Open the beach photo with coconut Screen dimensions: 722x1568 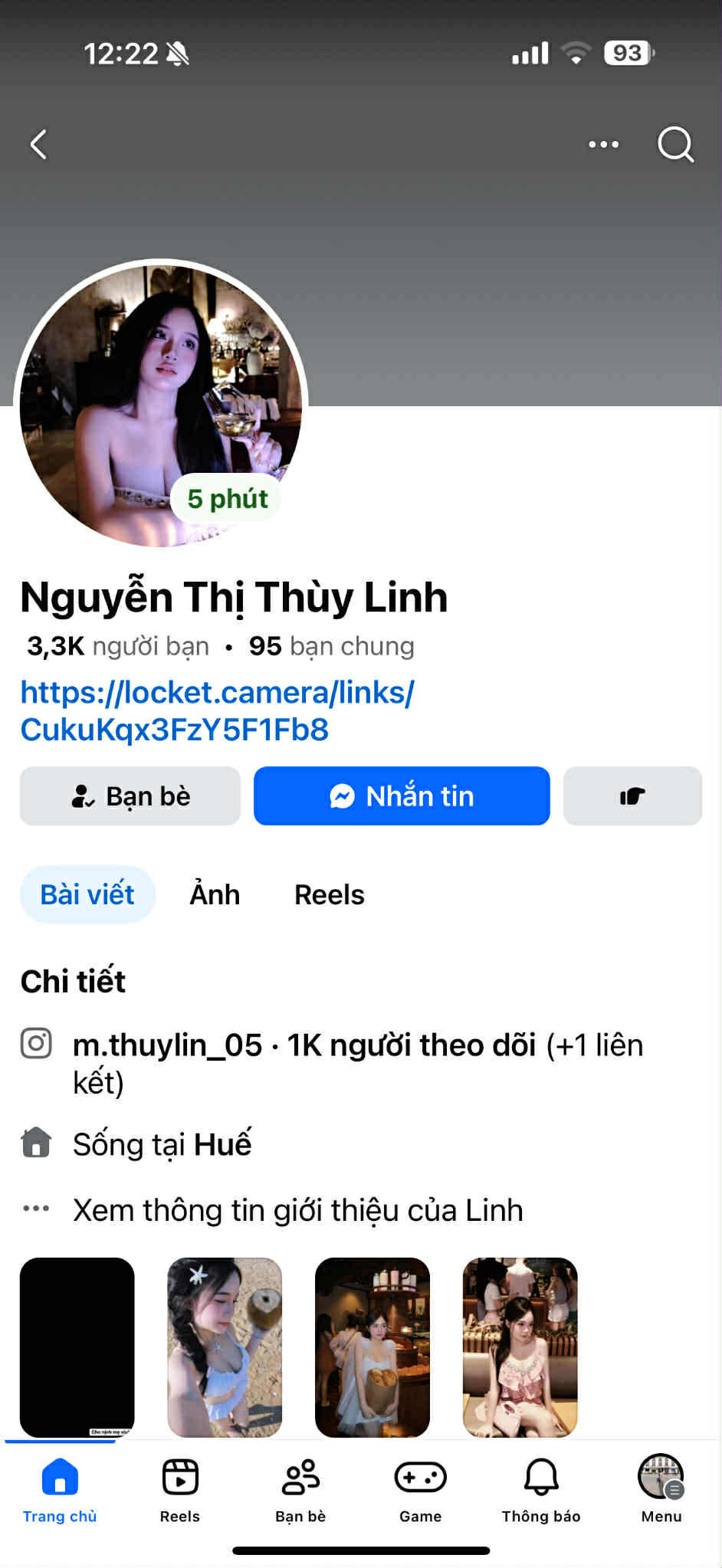point(225,1347)
